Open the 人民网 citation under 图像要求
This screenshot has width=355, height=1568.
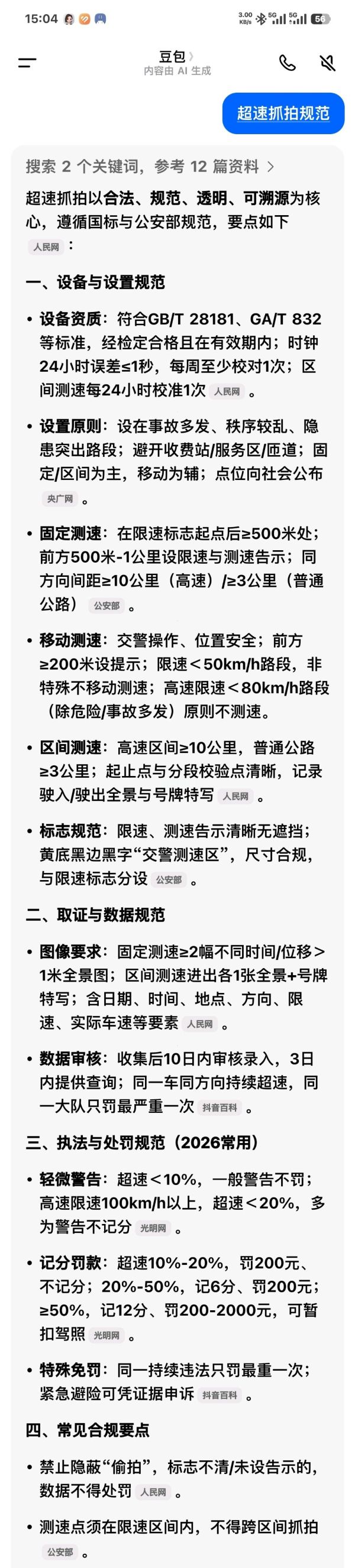pos(200,1024)
